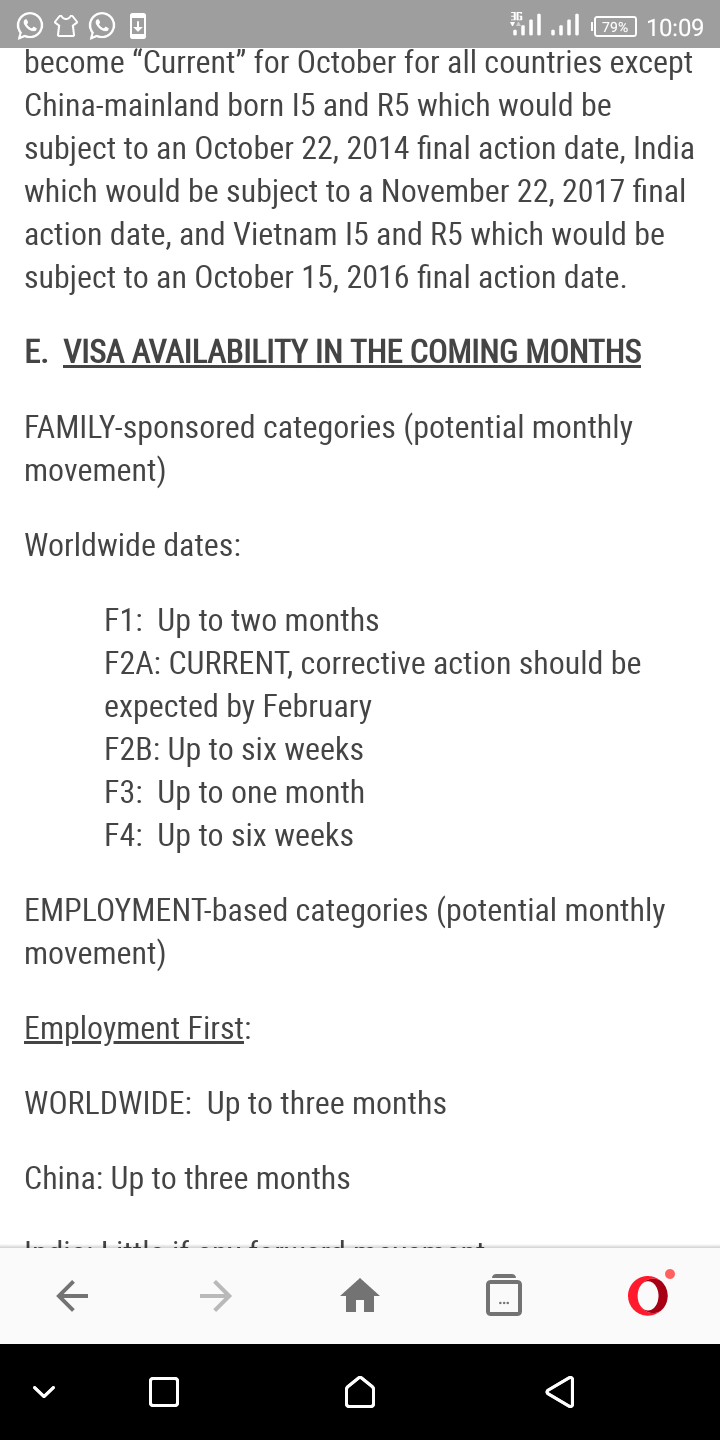The image size is (720, 1440).
Task: Open the browser tabs switcher
Action: (x=503, y=1297)
